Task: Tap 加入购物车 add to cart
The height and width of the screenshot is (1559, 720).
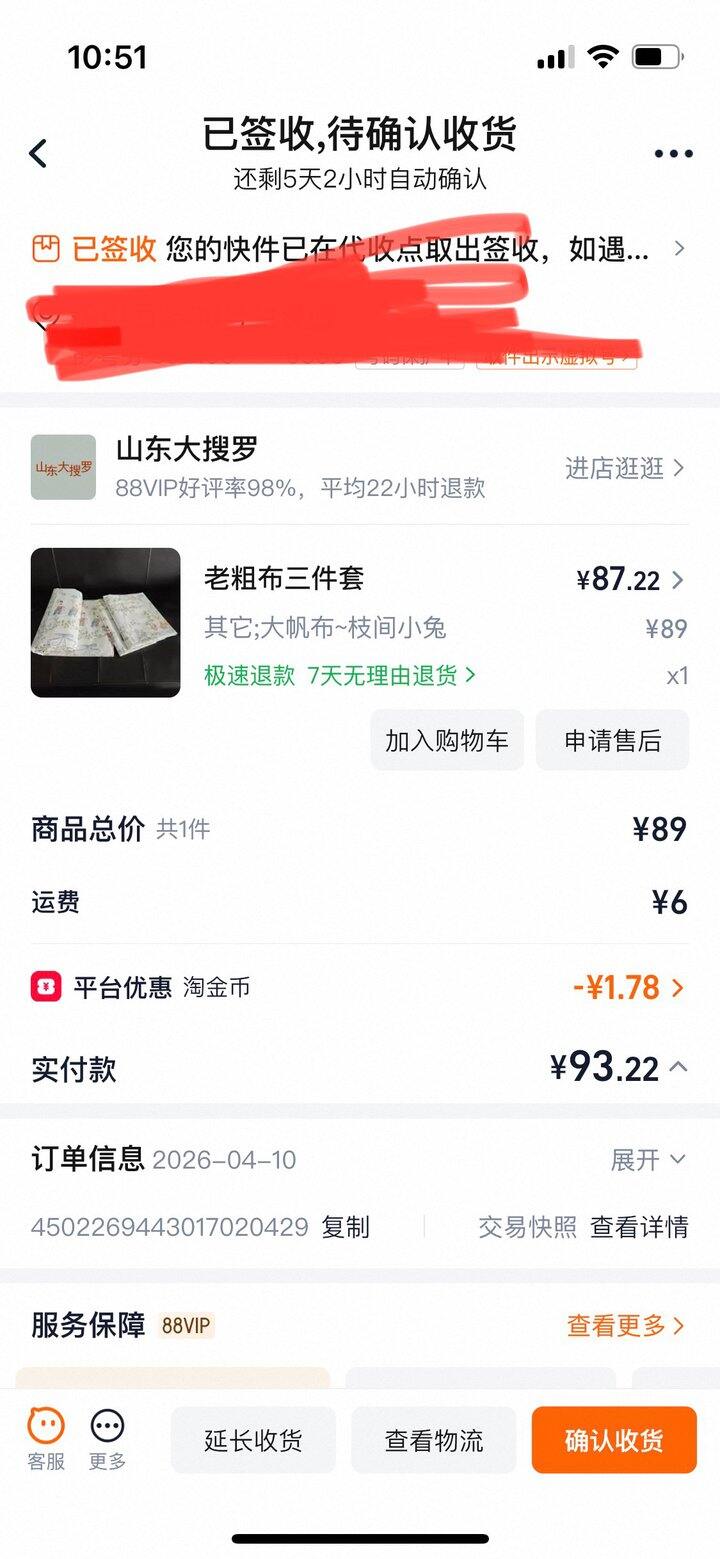Action: (x=446, y=740)
